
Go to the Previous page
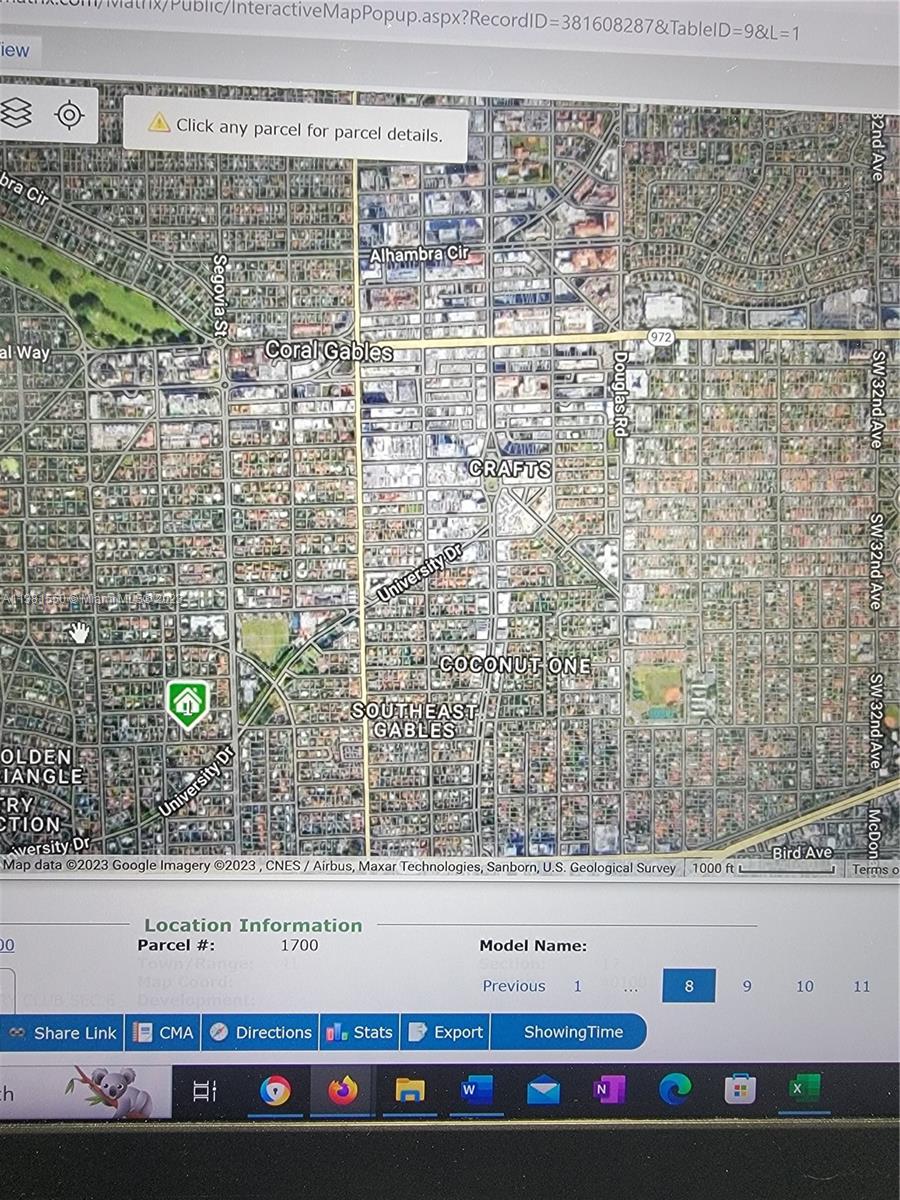point(514,986)
